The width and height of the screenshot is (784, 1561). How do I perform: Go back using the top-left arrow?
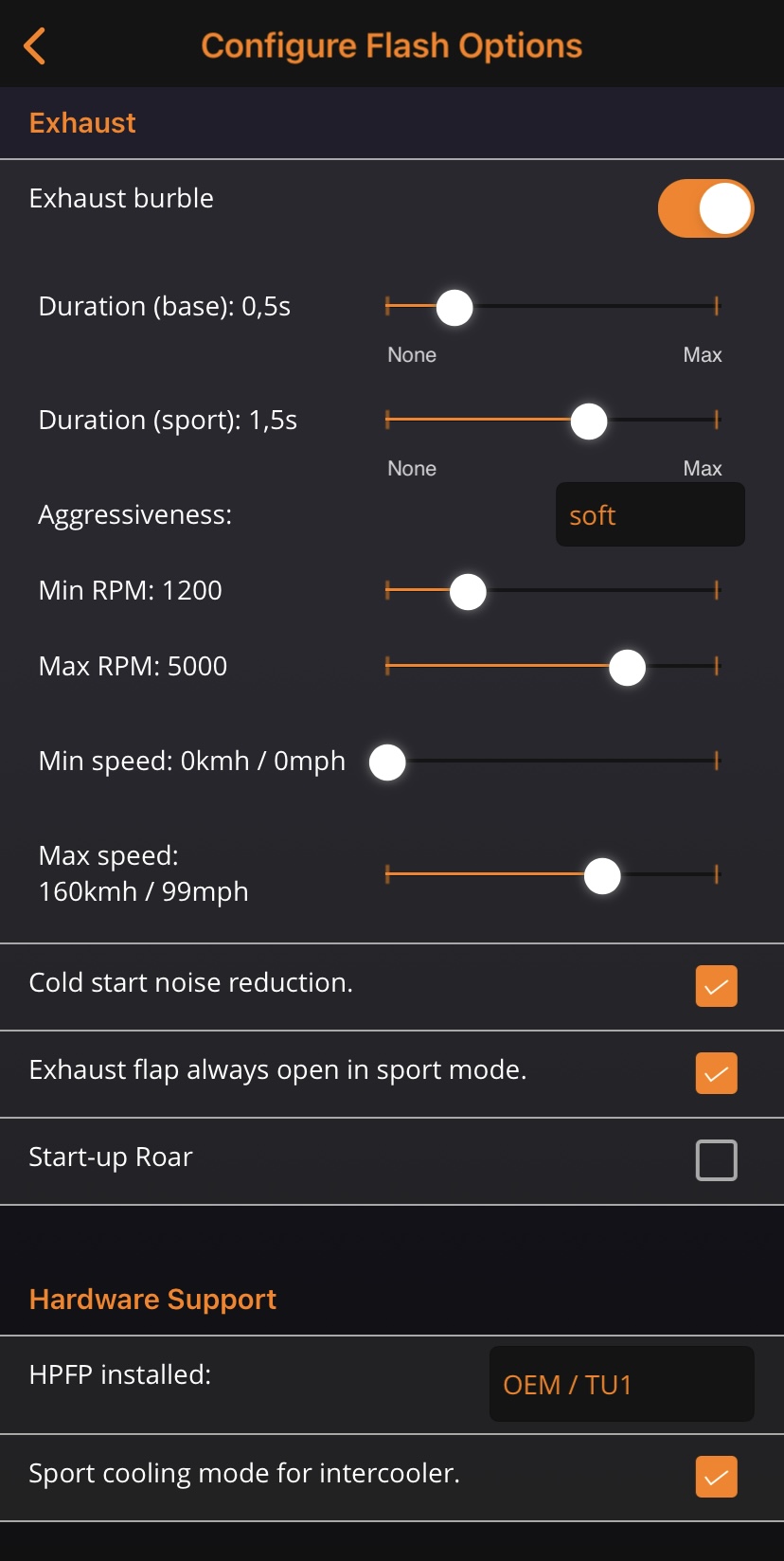(35, 45)
